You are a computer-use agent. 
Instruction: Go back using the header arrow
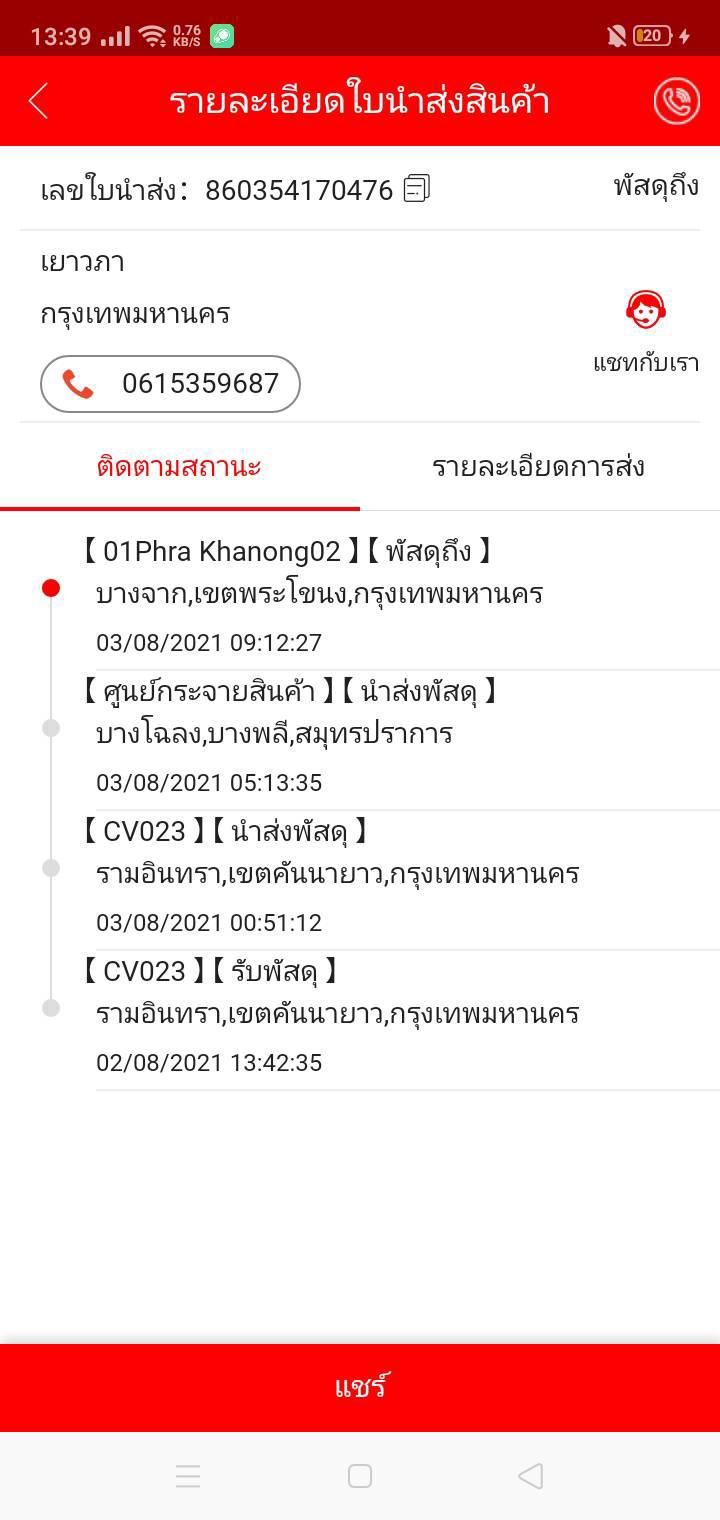click(39, 101)
